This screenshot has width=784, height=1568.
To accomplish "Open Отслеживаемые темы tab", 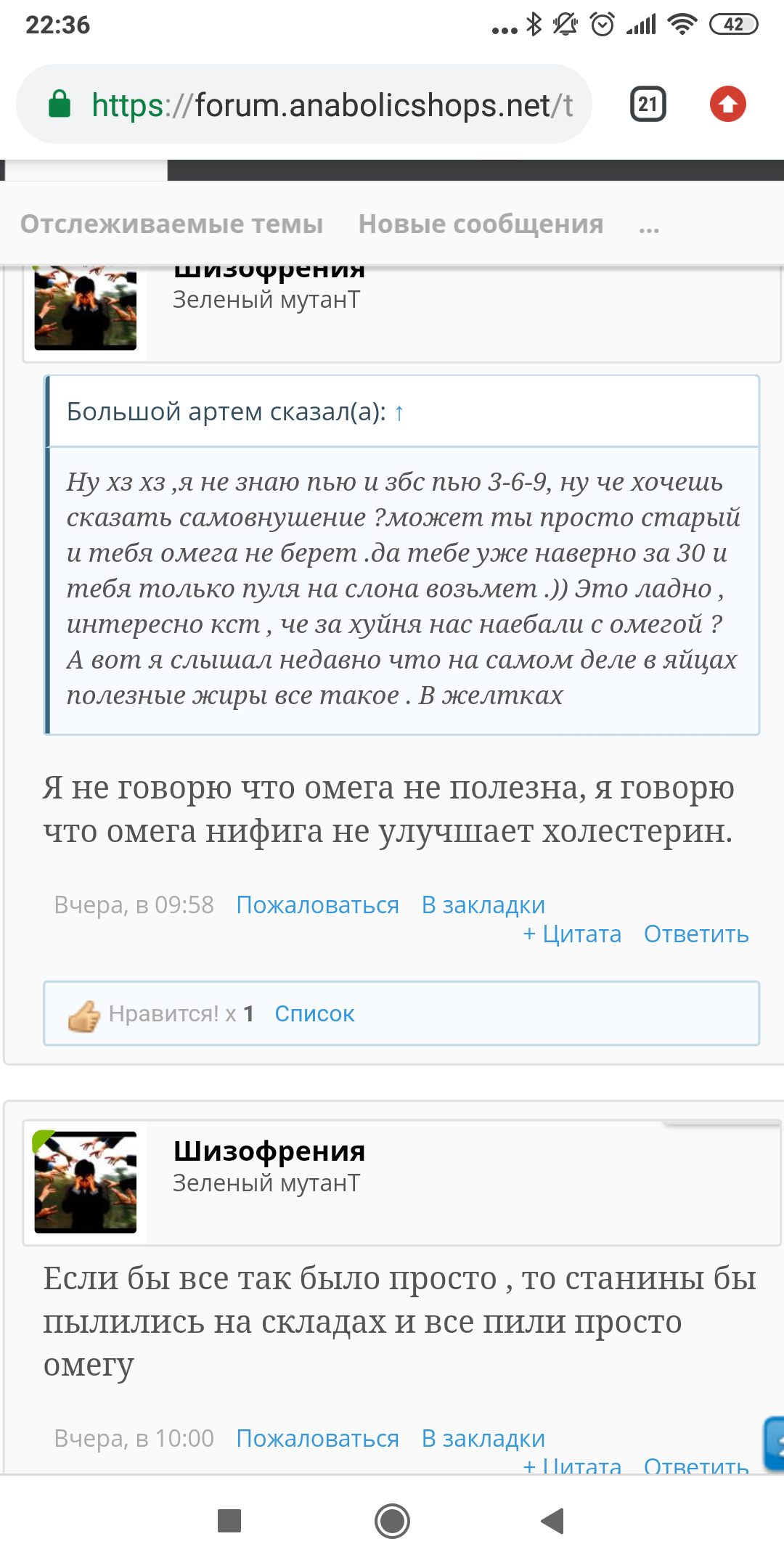I will point(171,224).
